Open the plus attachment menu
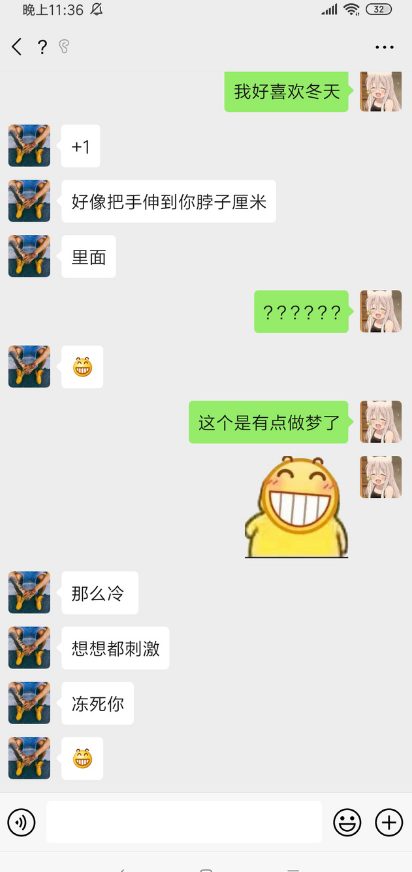This screenshot has width=412, height=872. (389, 822)
